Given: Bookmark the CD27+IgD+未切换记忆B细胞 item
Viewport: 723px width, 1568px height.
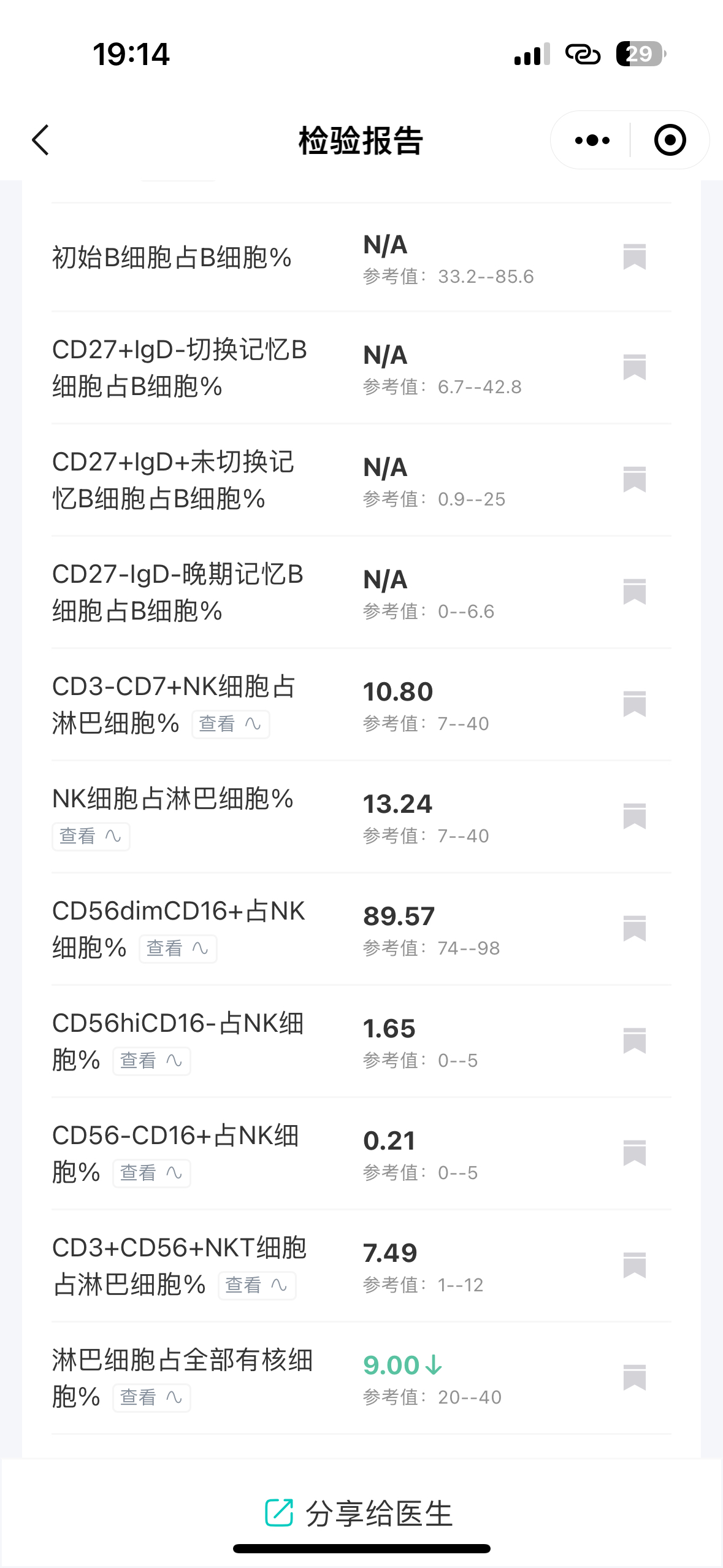Looking at the screenshot, I should [x=635, y=479].
